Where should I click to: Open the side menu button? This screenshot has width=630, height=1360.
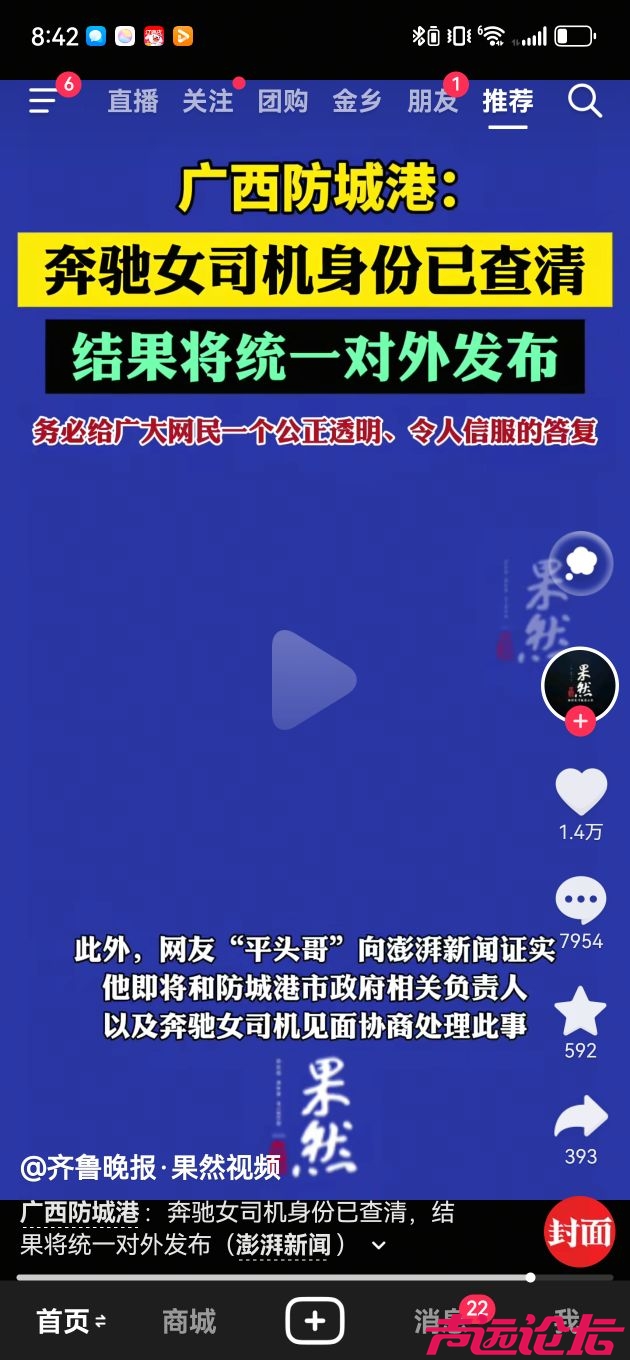click(x=43, y=101)
